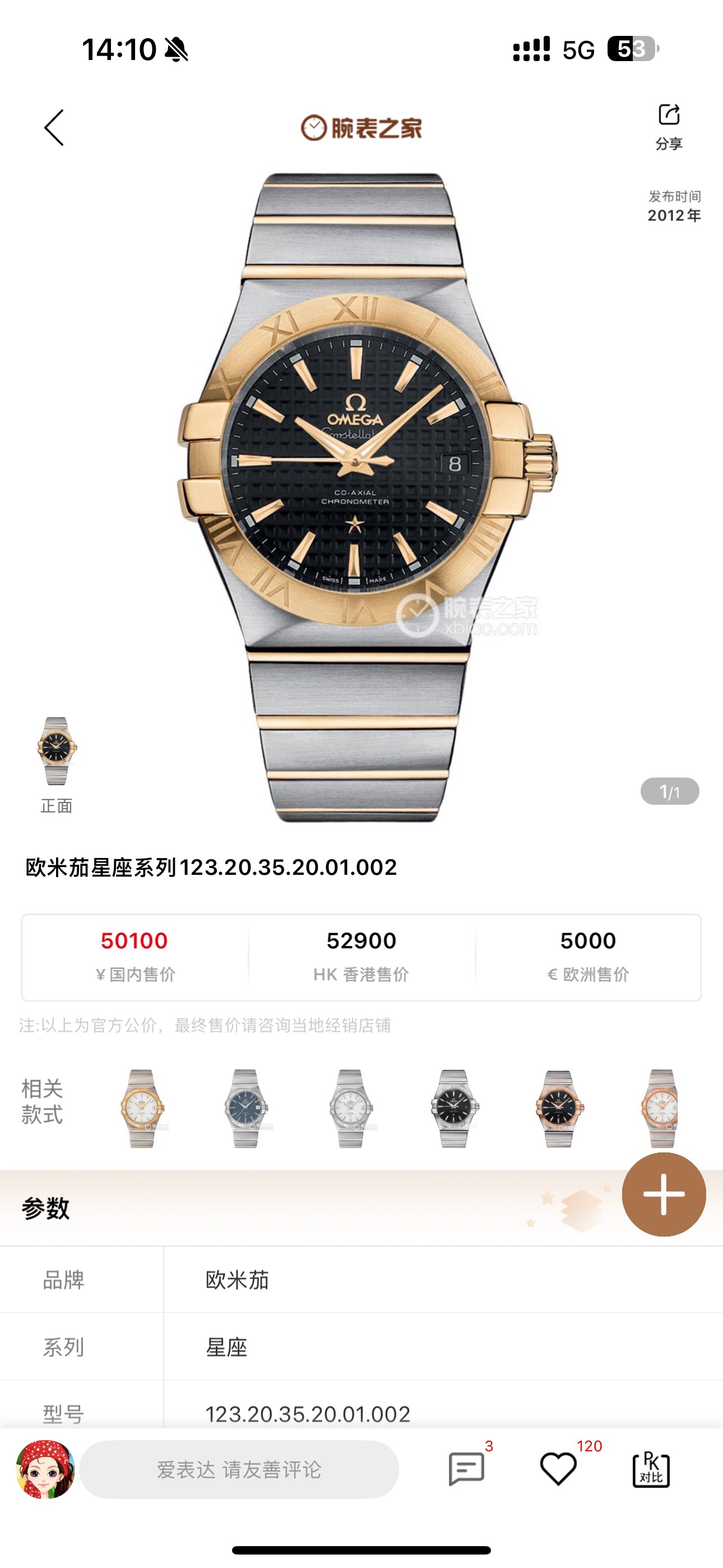Go back using the top-left arrow
Screen dimensions: 723x1568
54,128
